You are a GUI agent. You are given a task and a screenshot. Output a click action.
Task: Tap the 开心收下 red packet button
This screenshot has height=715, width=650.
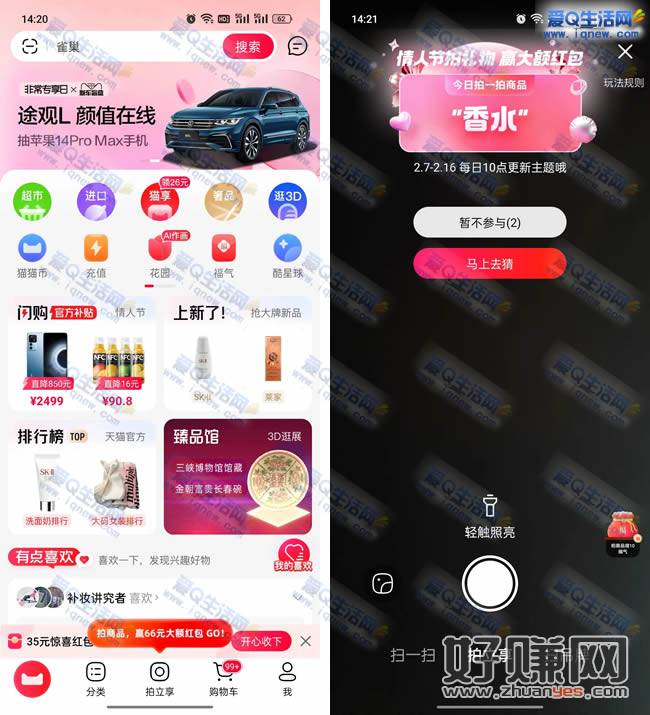point(261,641)
